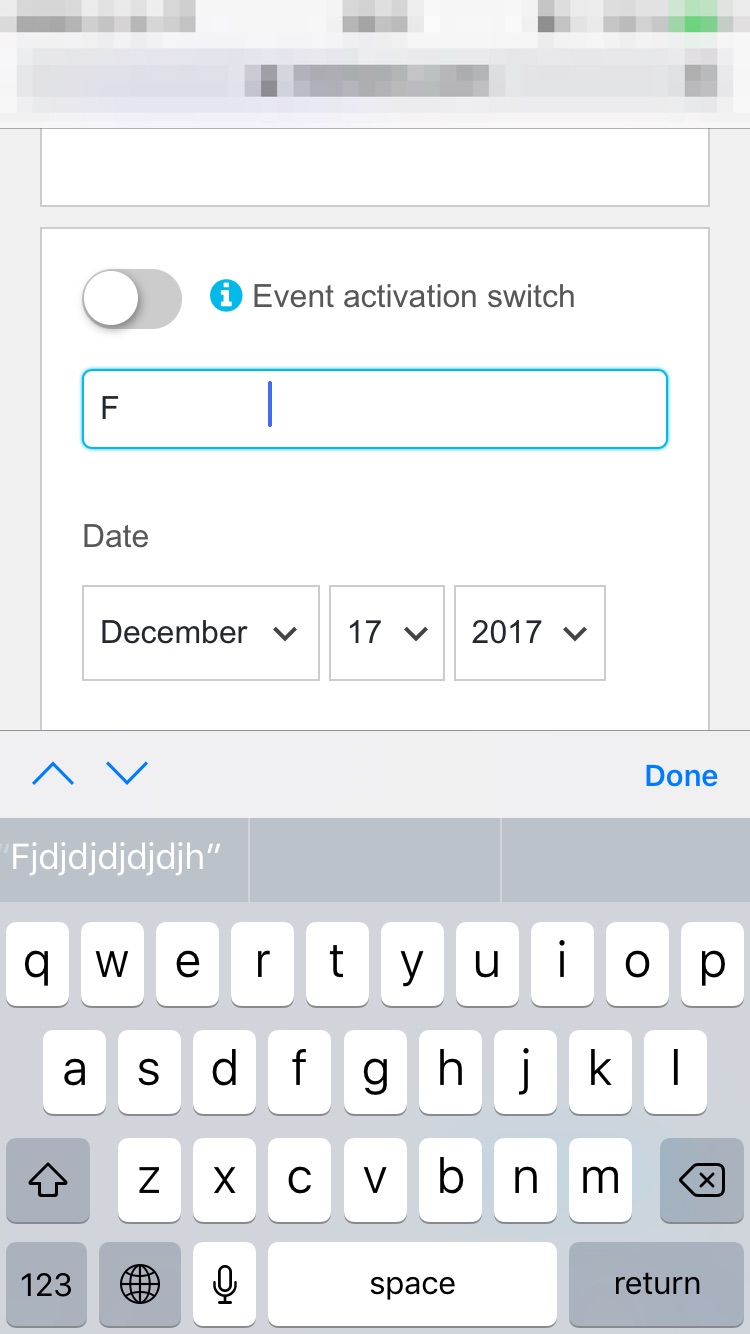Tap the letter q key

pos(37,963)
